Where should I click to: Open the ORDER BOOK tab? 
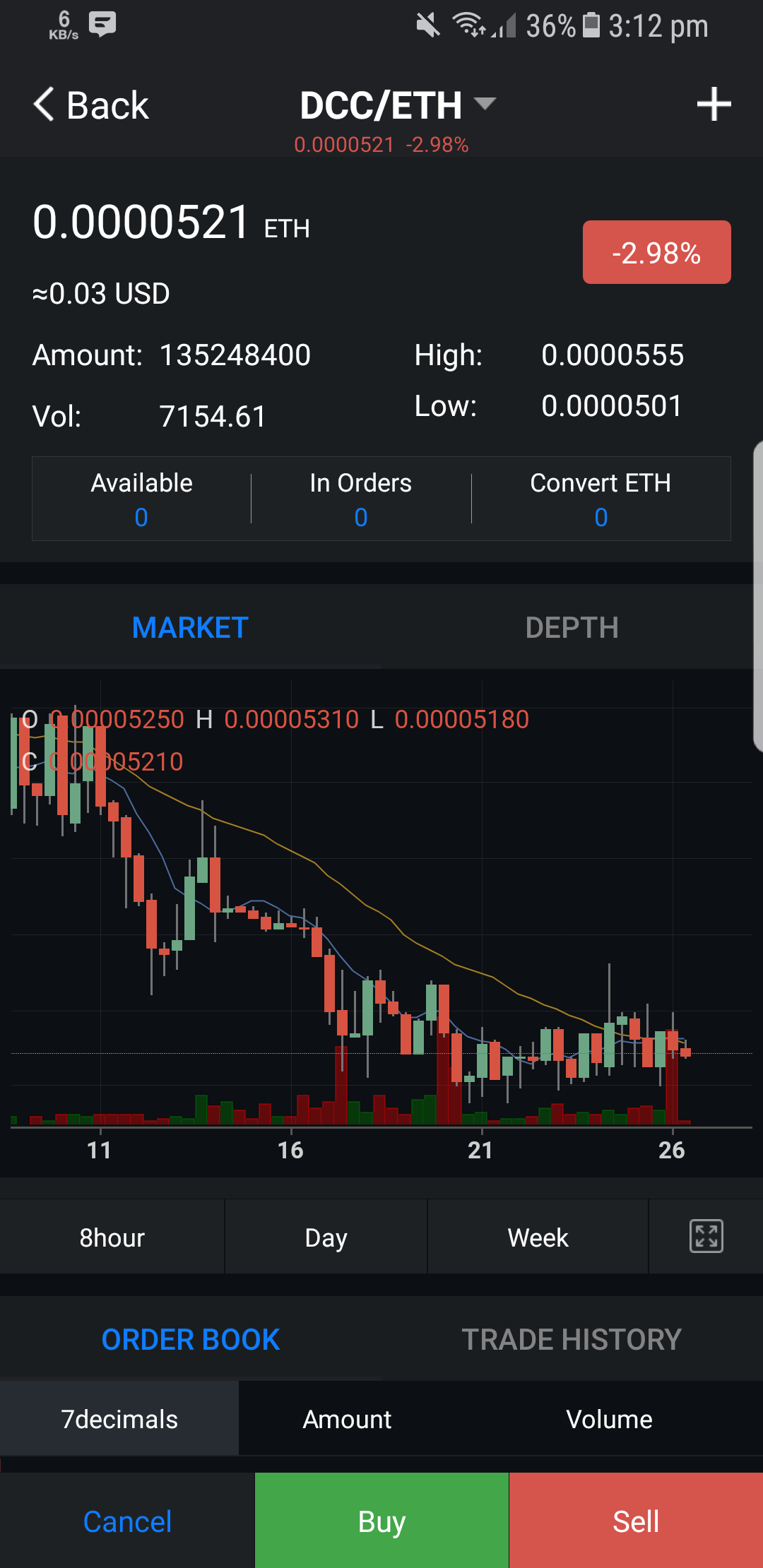pos(191,1339)
